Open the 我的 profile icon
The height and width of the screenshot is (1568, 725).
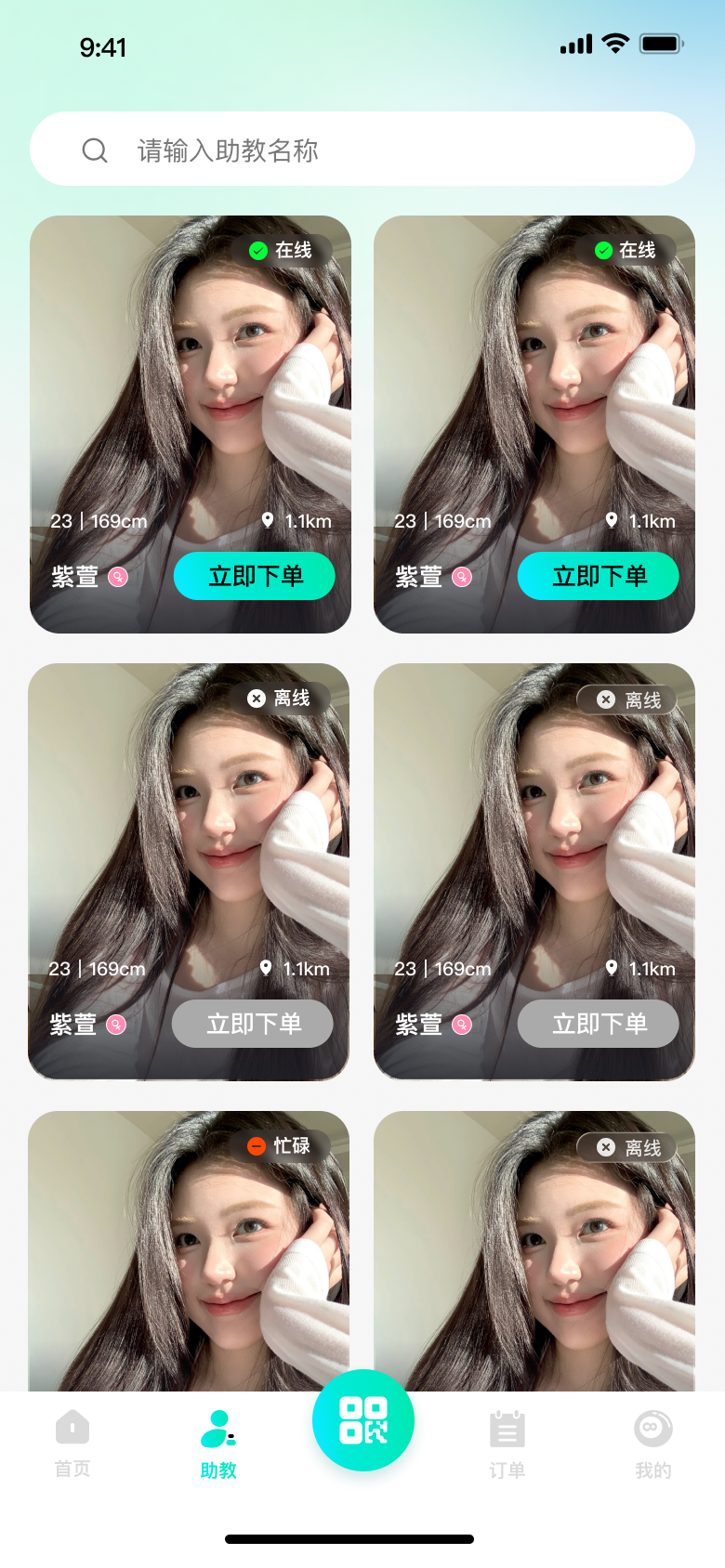(x=653, y=1440)
